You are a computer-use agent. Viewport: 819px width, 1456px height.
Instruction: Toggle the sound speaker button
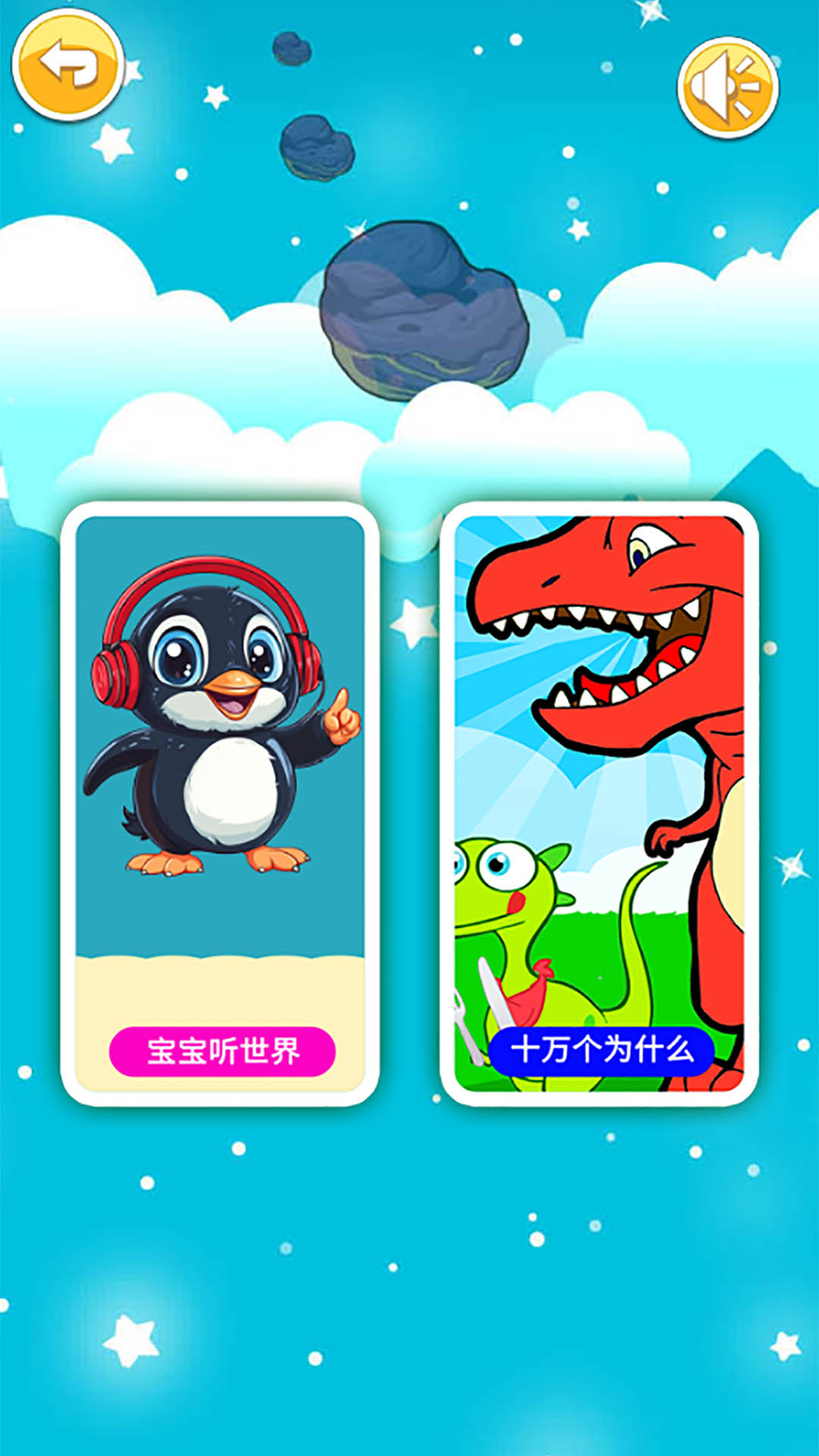point(728,88)
